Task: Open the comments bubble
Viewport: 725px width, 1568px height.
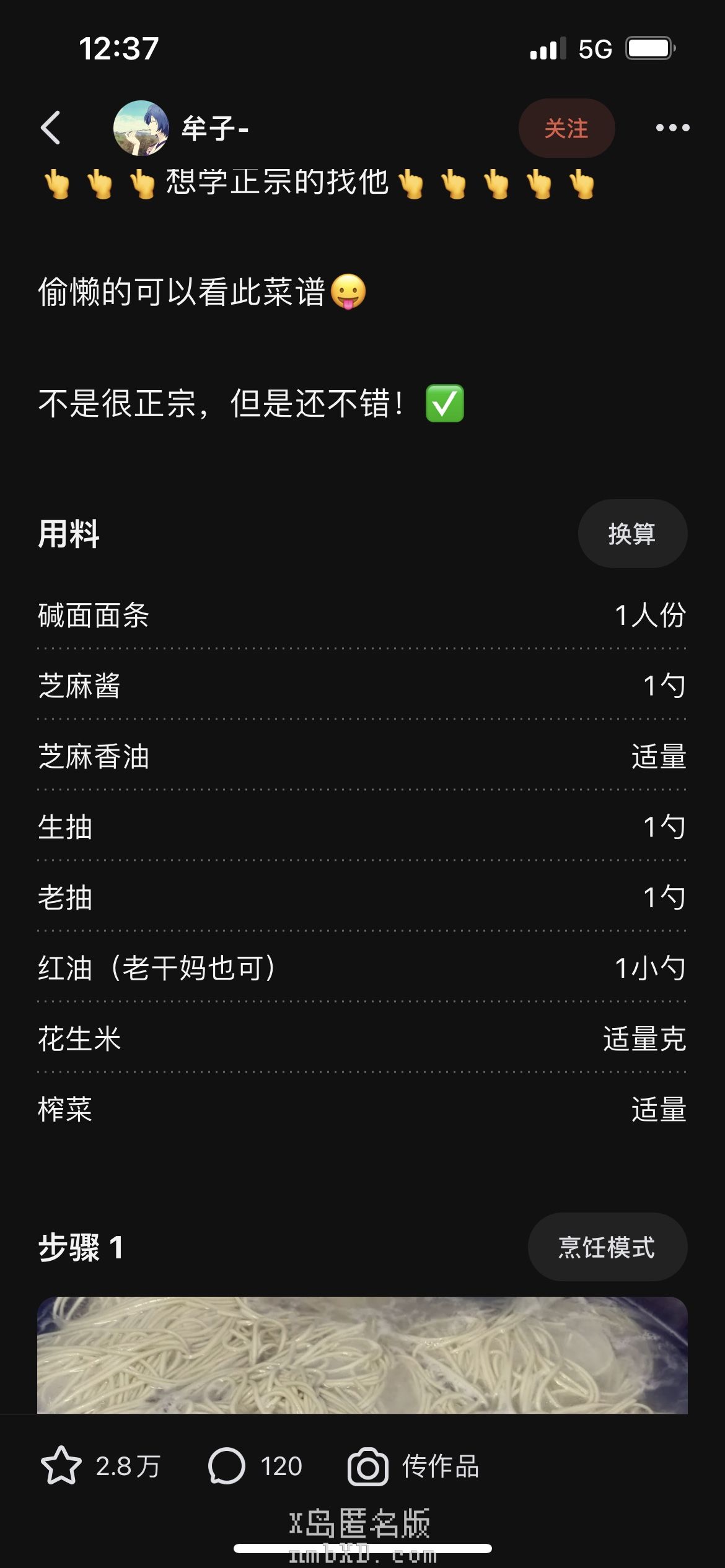Action: coord(227,1466)
